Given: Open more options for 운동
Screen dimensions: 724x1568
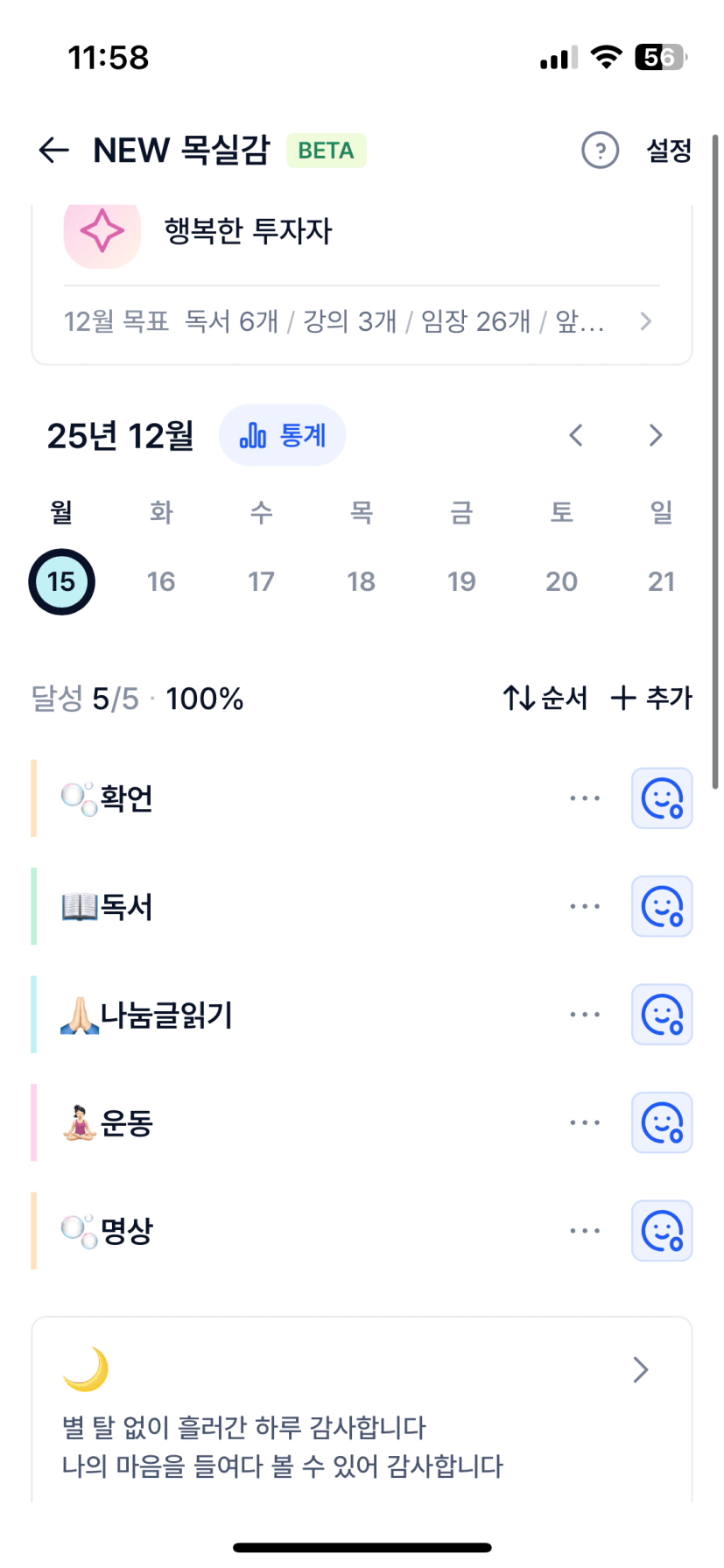Looking at the screenshot, I should point(584,1122).
